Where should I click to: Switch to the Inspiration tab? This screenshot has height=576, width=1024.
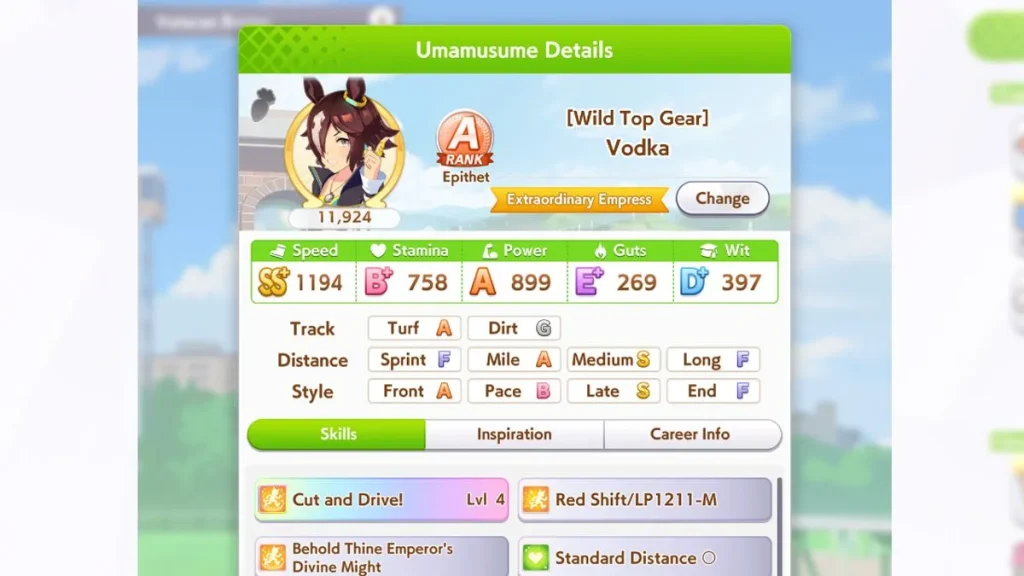(x=514, y=434)
